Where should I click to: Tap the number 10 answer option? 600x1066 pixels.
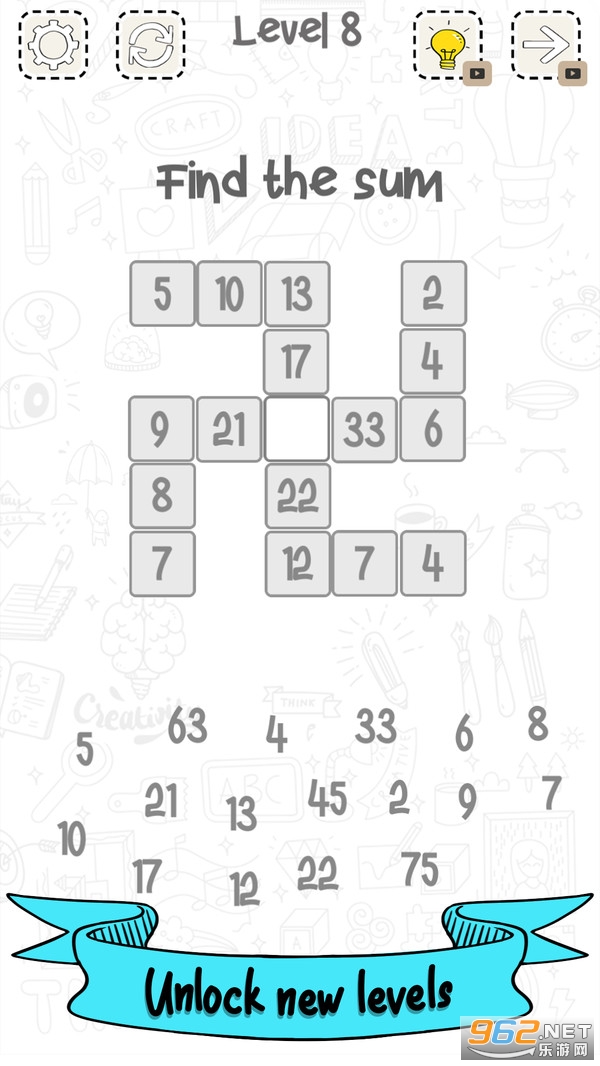point(71,840)
